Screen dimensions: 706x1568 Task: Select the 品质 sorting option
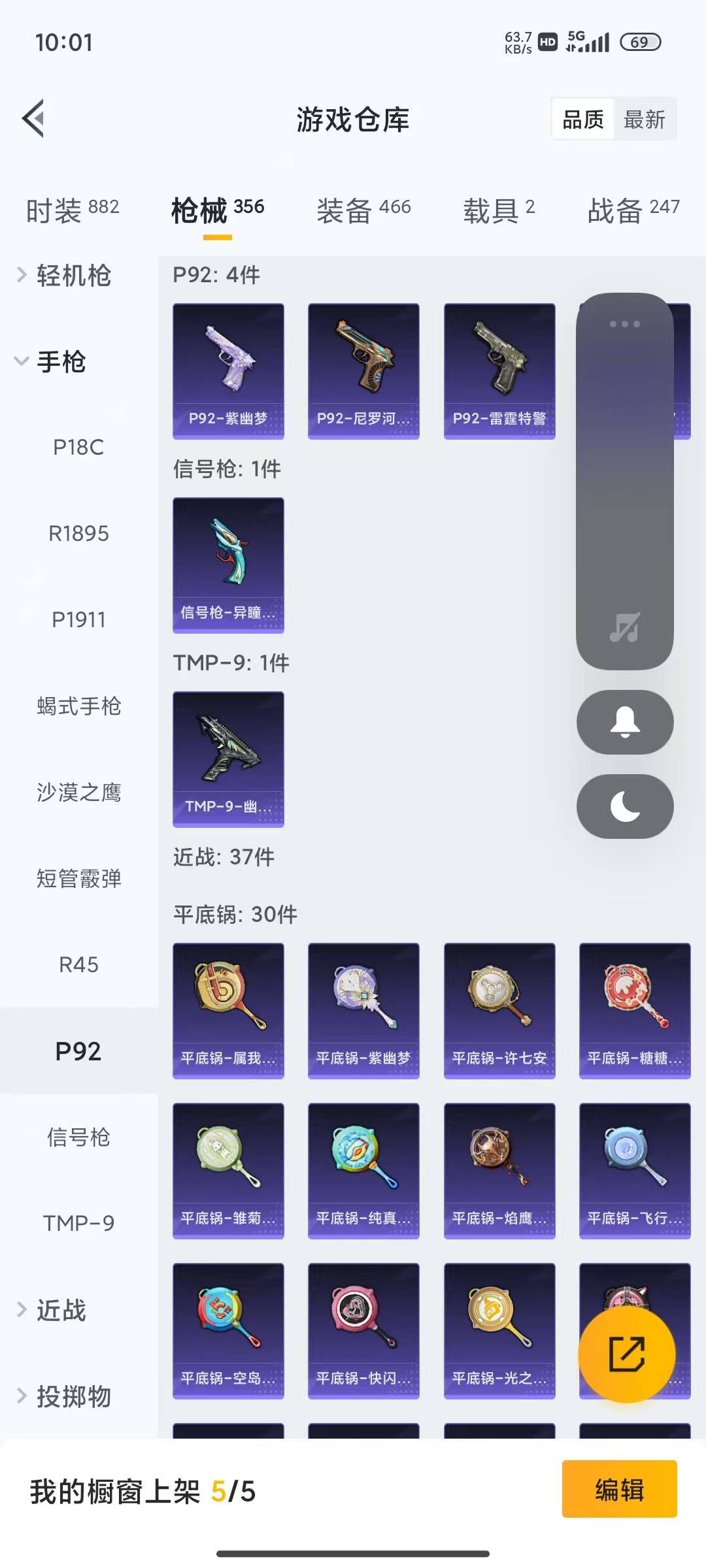(x=582, y=119)
